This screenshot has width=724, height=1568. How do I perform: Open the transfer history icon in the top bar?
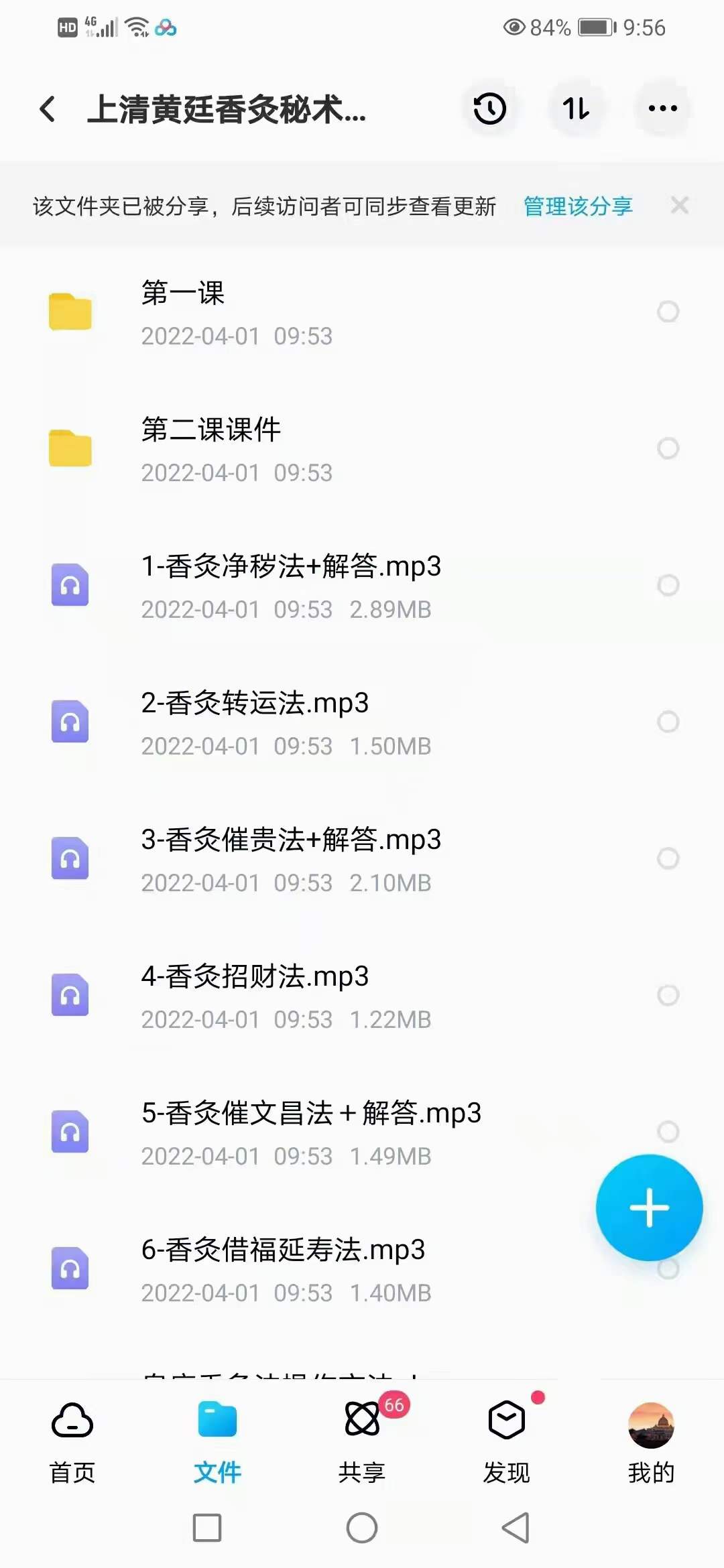point(489,109)
